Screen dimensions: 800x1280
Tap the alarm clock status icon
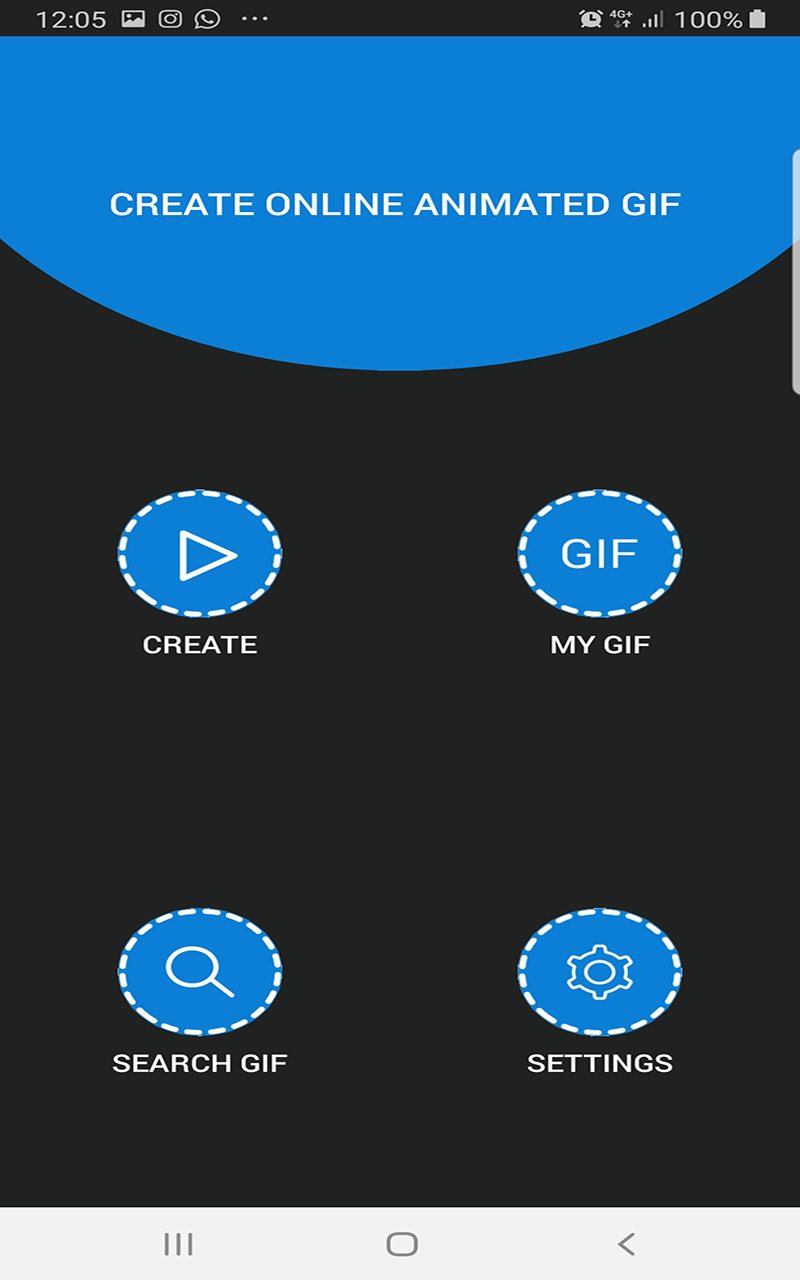tap(590, 19)
